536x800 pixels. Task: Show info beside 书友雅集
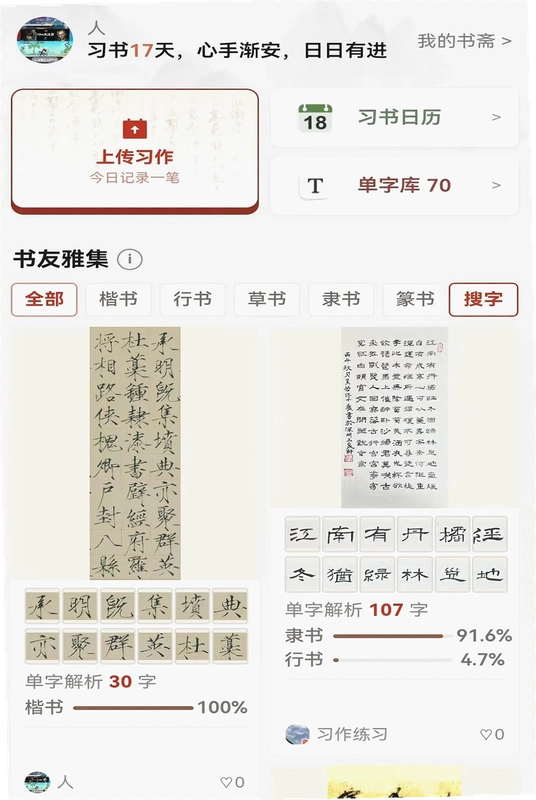(x=130, y=259)
